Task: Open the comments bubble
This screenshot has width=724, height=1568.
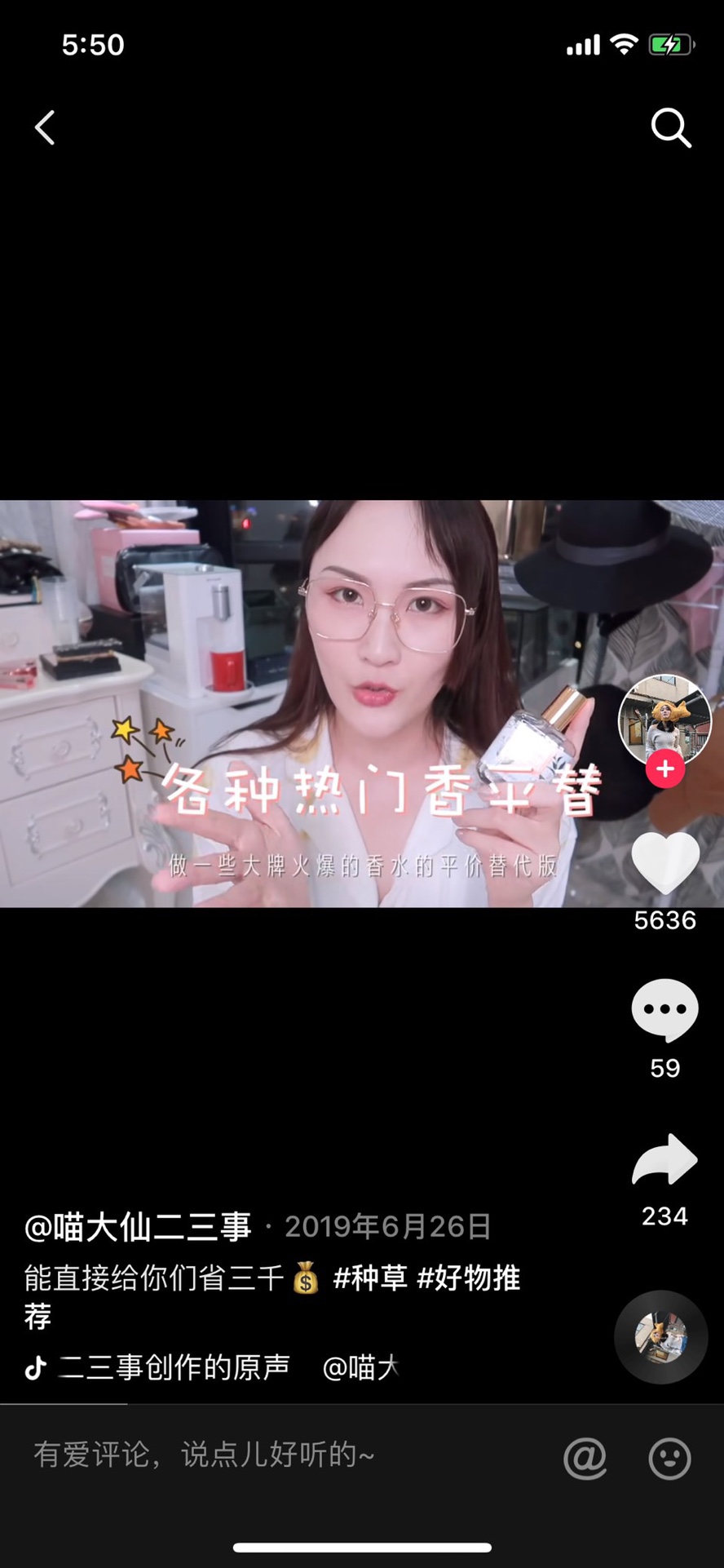Action: [x=665, y=1010]
